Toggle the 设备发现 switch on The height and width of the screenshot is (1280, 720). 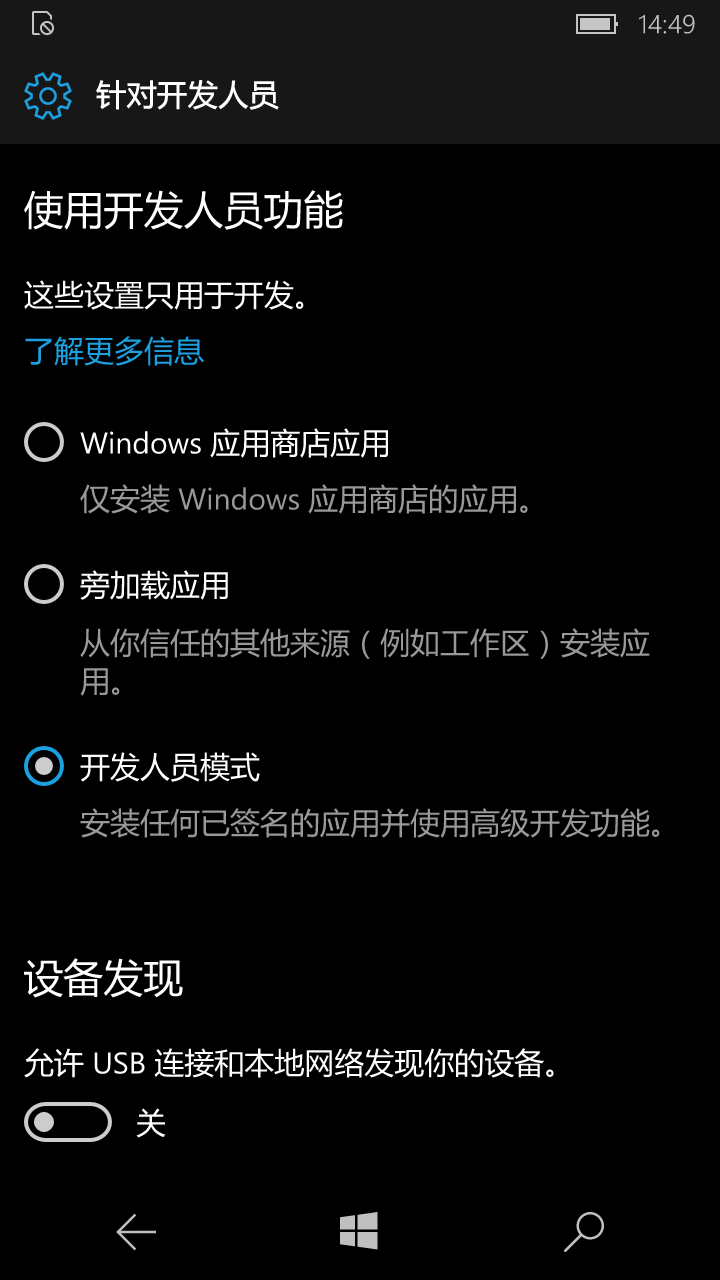click(x=68, y=1122)
